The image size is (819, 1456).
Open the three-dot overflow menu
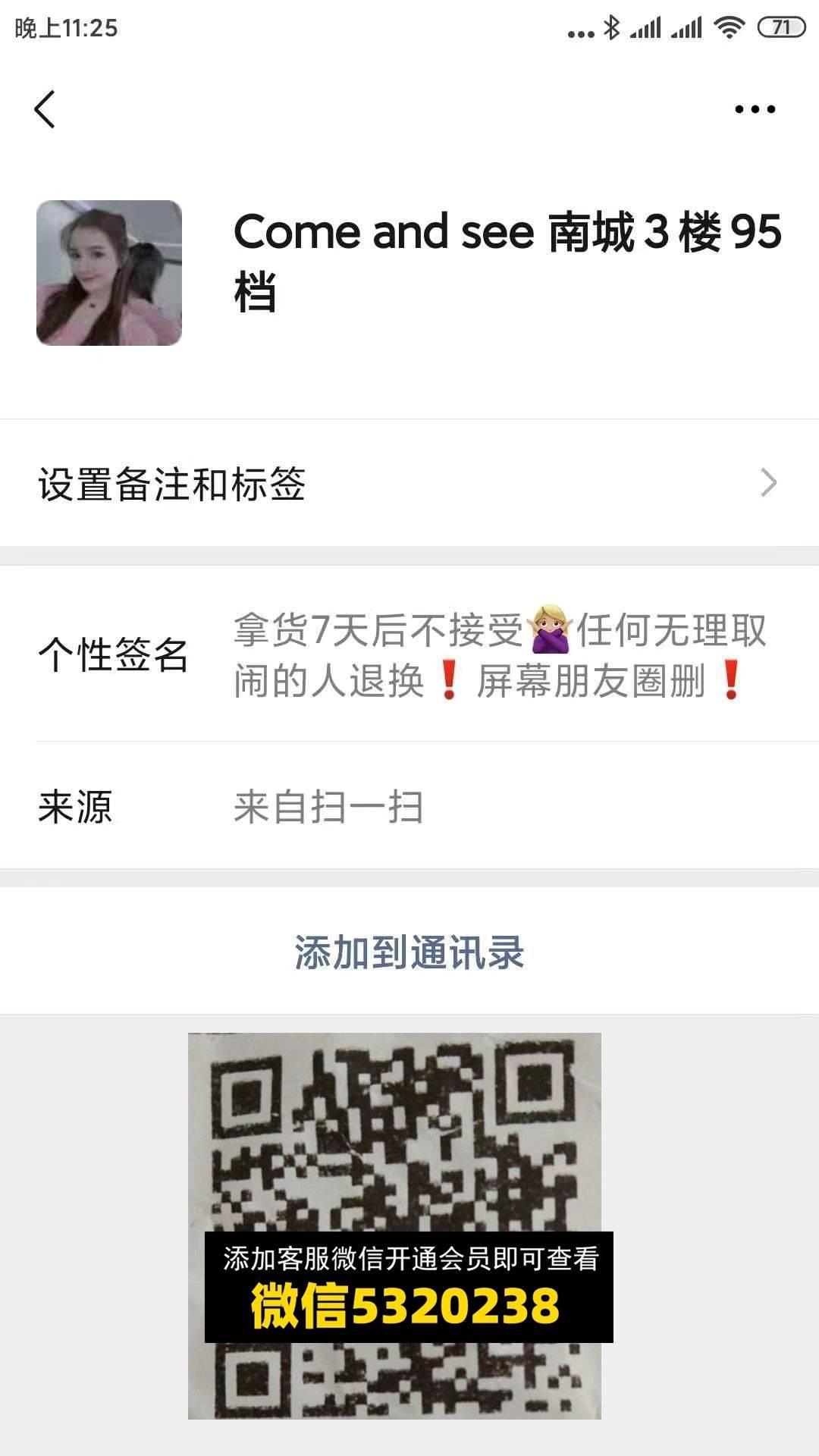coord(755,109)
